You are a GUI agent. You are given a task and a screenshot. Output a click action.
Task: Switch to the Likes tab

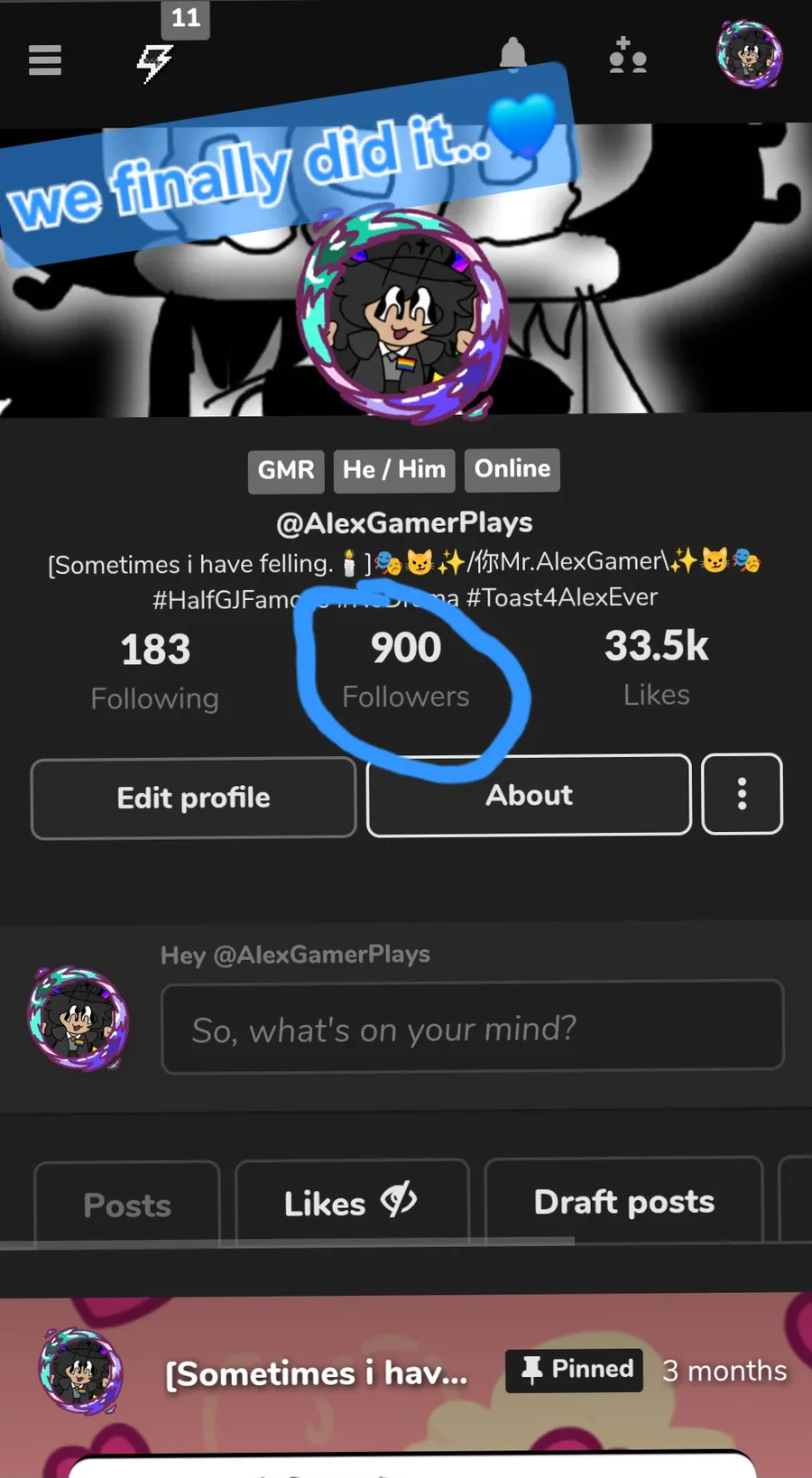point(351,1203)
